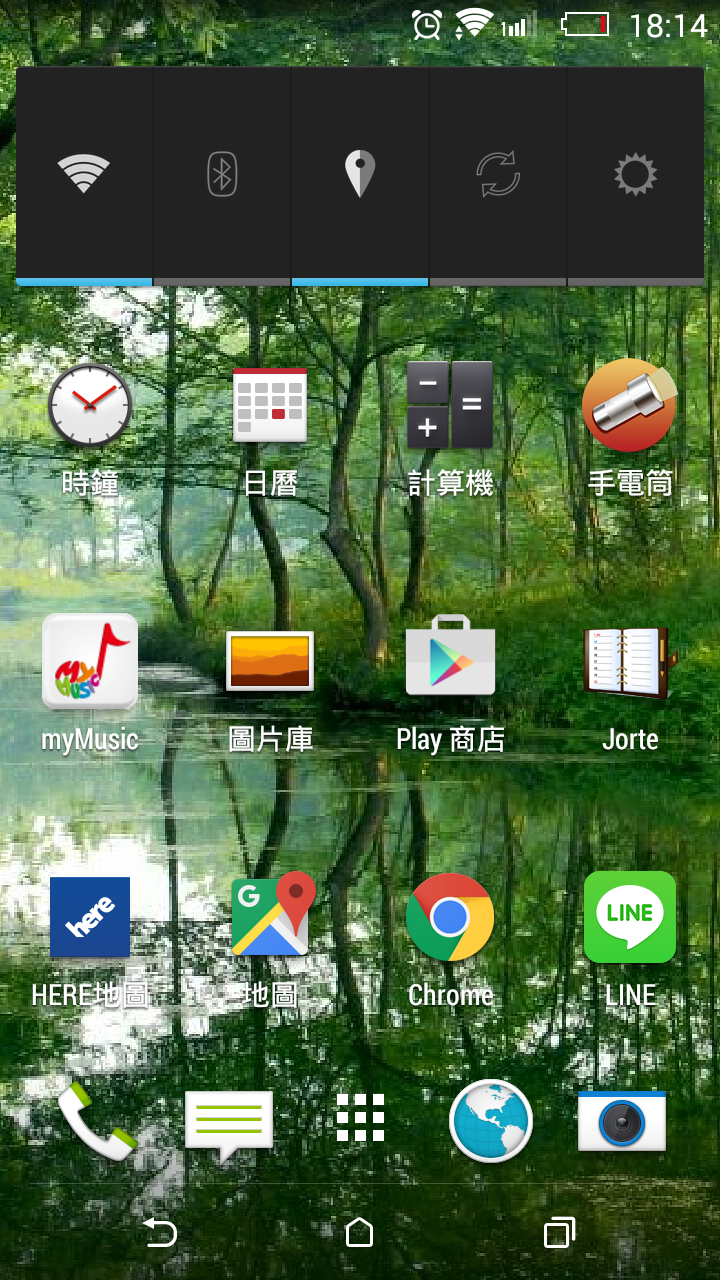Open the phone dialer in the dock

pyautogui.click(x=96, y=1120)
